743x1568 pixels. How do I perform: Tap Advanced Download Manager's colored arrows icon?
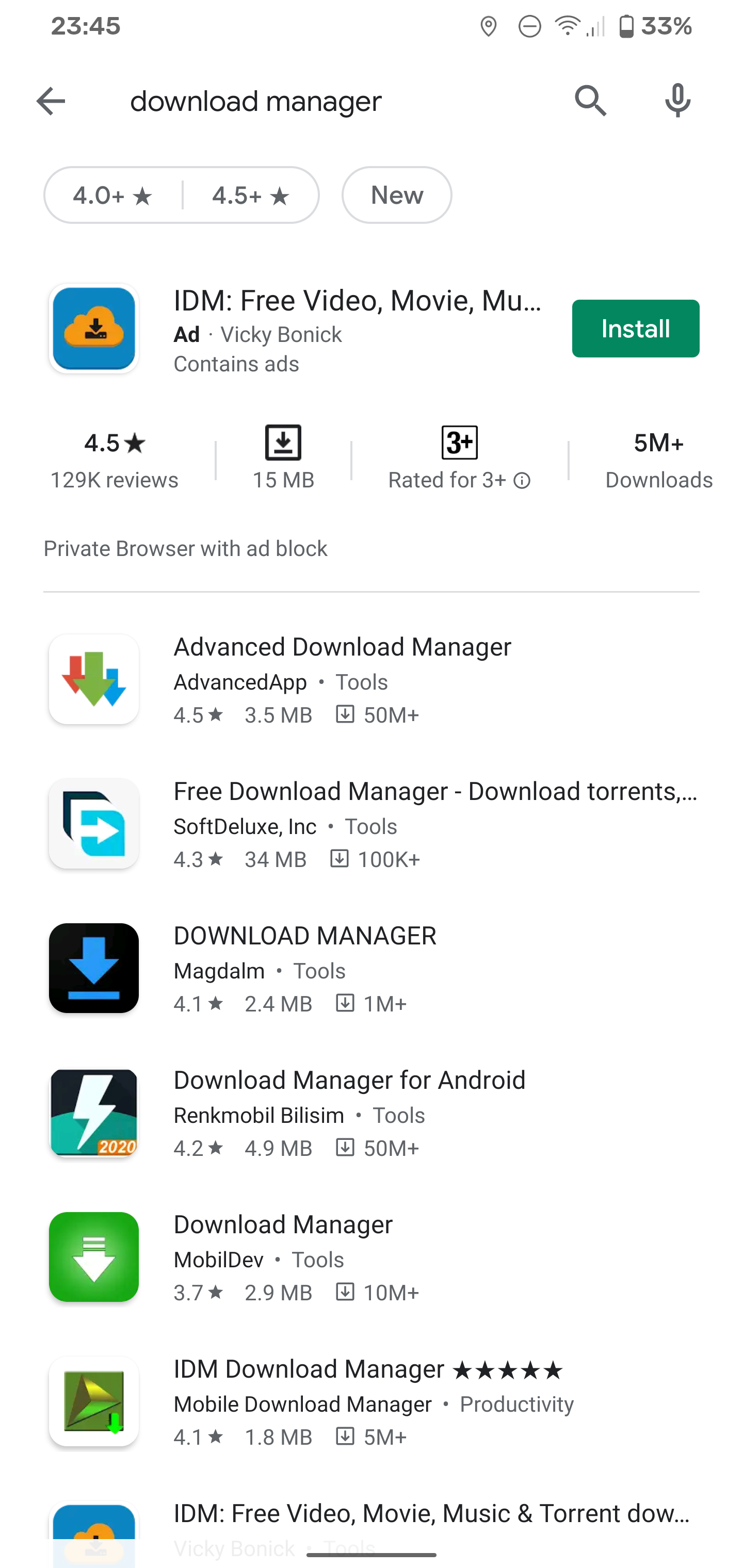tap(93, 679)
